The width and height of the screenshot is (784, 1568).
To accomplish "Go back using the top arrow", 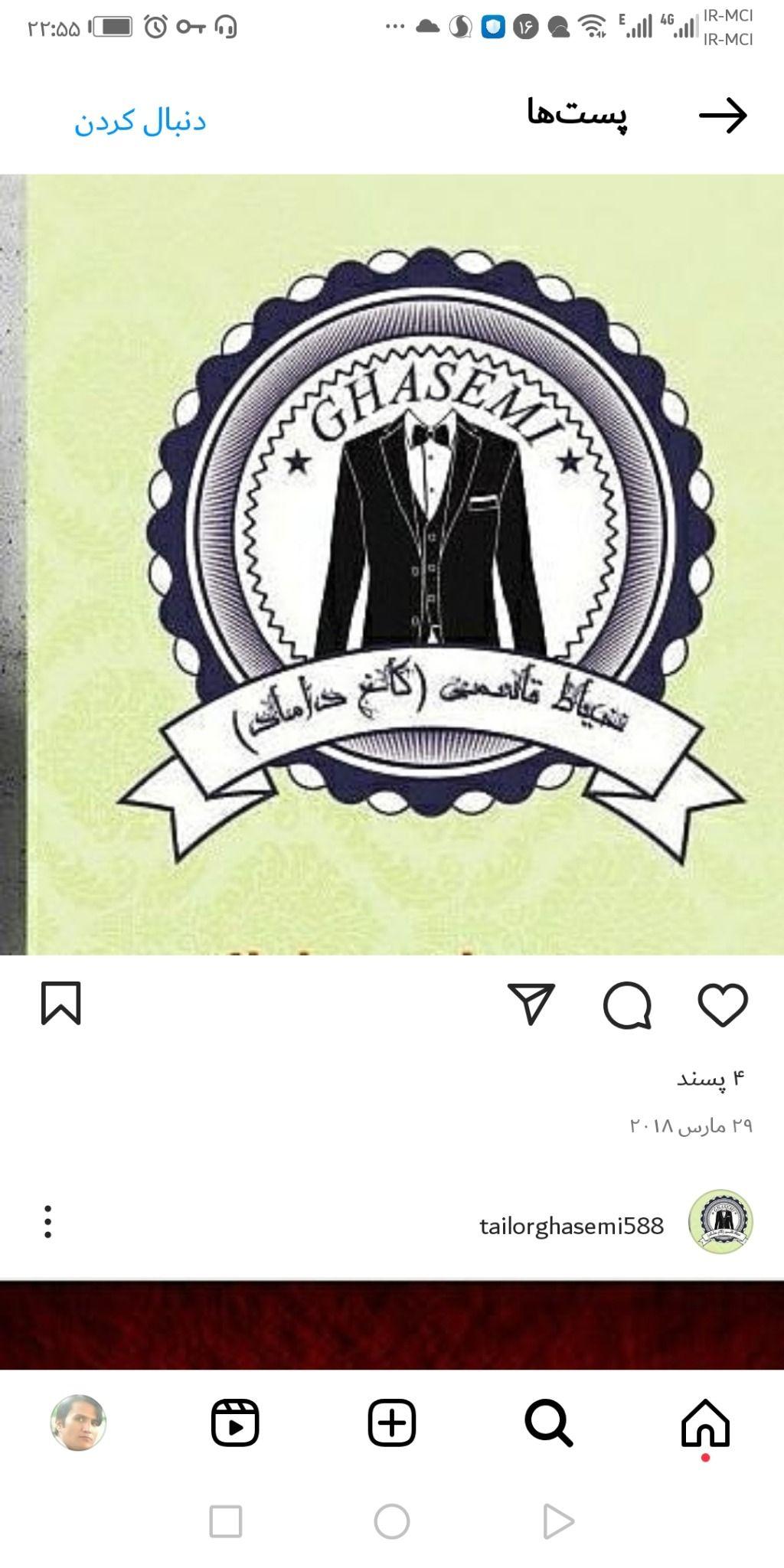I will [722, 116].
